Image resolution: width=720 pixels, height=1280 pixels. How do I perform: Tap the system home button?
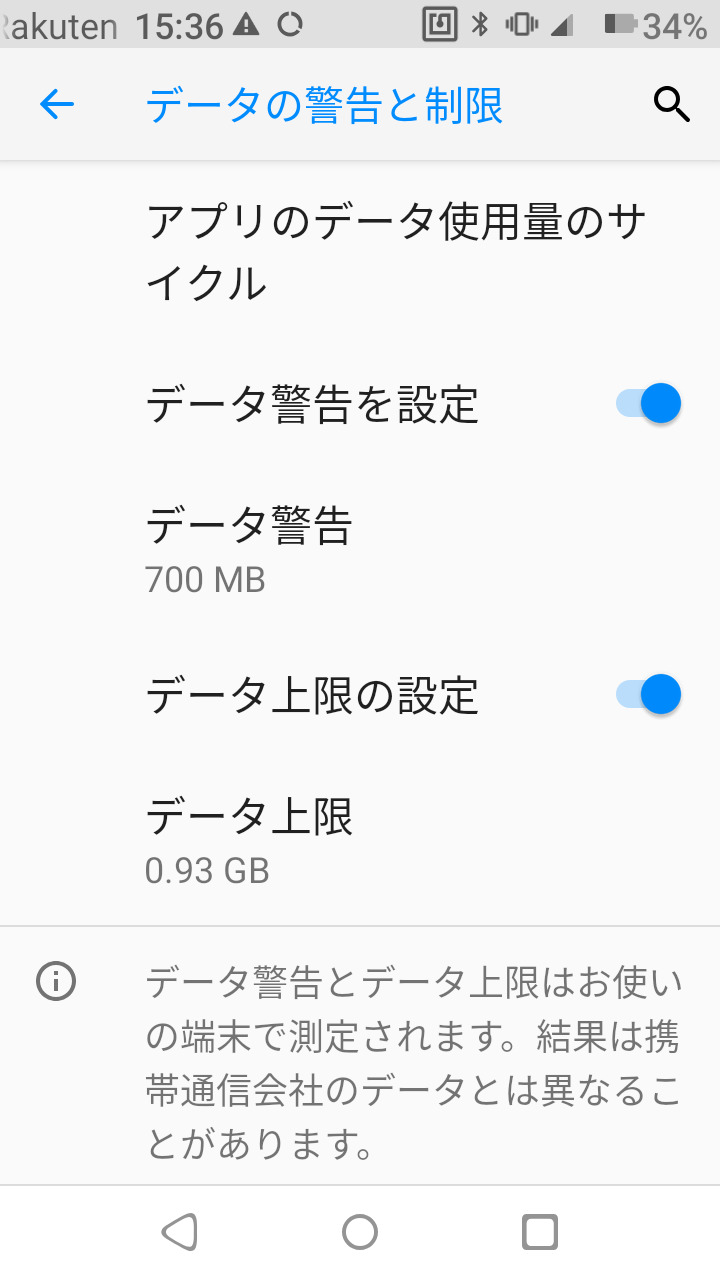[x=360, y=1232]
